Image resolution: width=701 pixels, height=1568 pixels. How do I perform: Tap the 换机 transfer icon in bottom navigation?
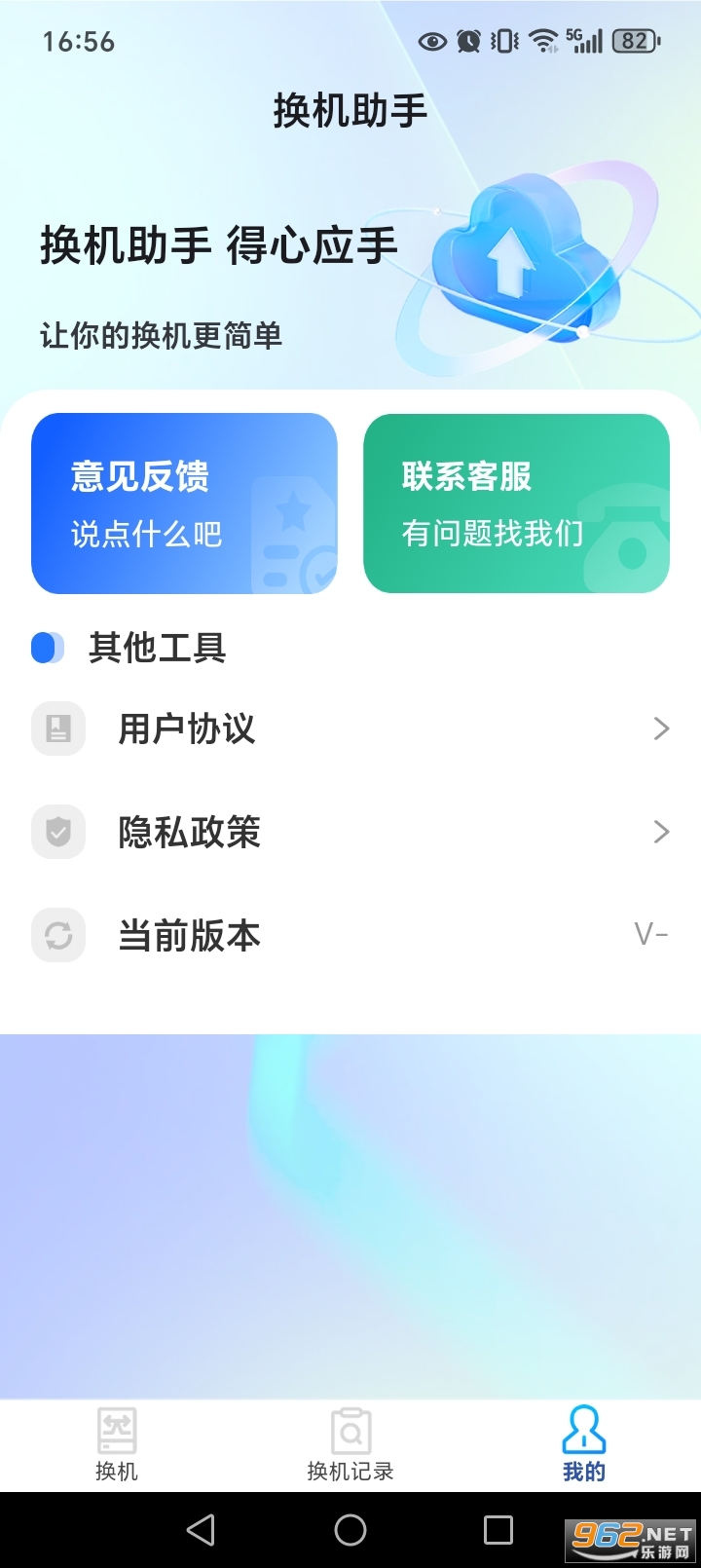pyautogui.click(x=117, y=1432)
